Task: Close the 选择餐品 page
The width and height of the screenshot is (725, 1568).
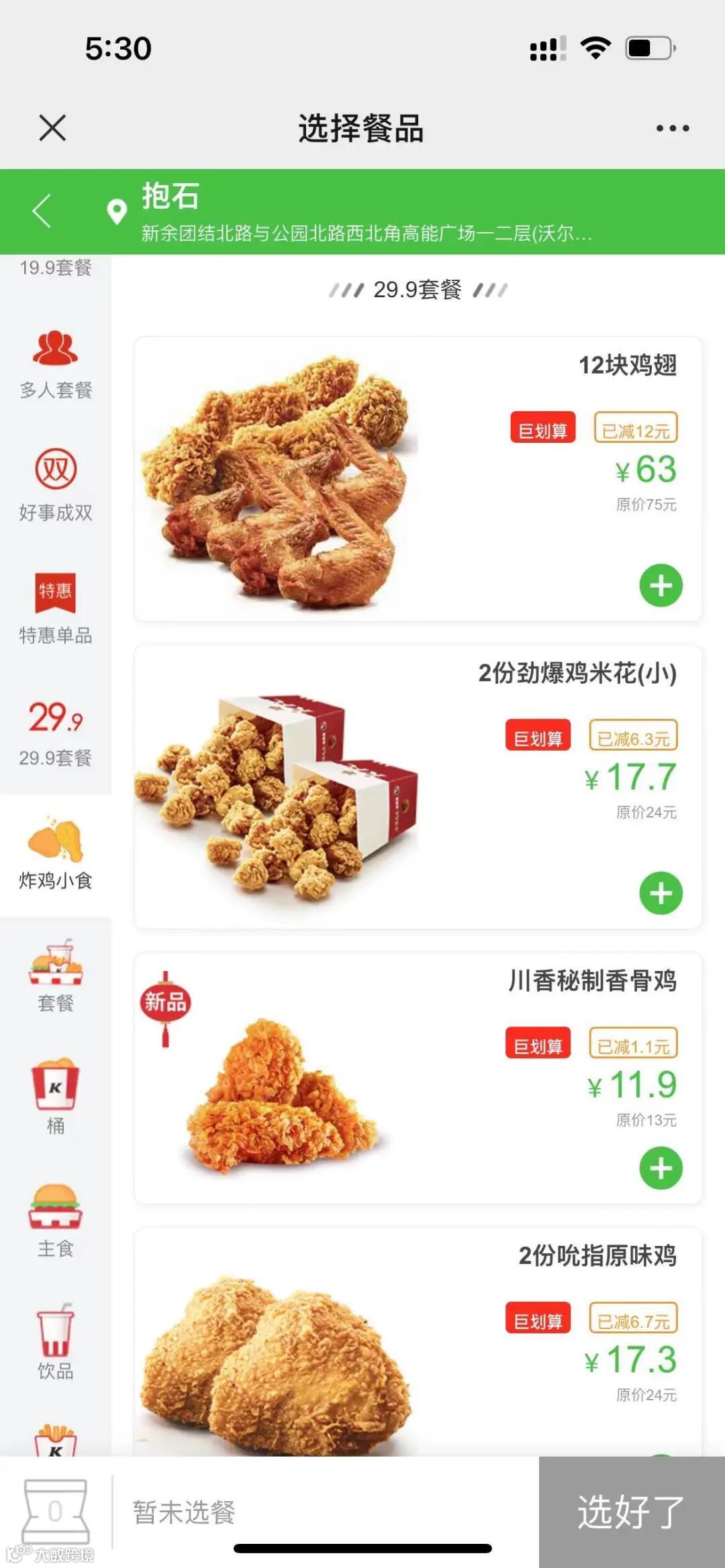Action: pyautogui.click(x=52, y=127)
